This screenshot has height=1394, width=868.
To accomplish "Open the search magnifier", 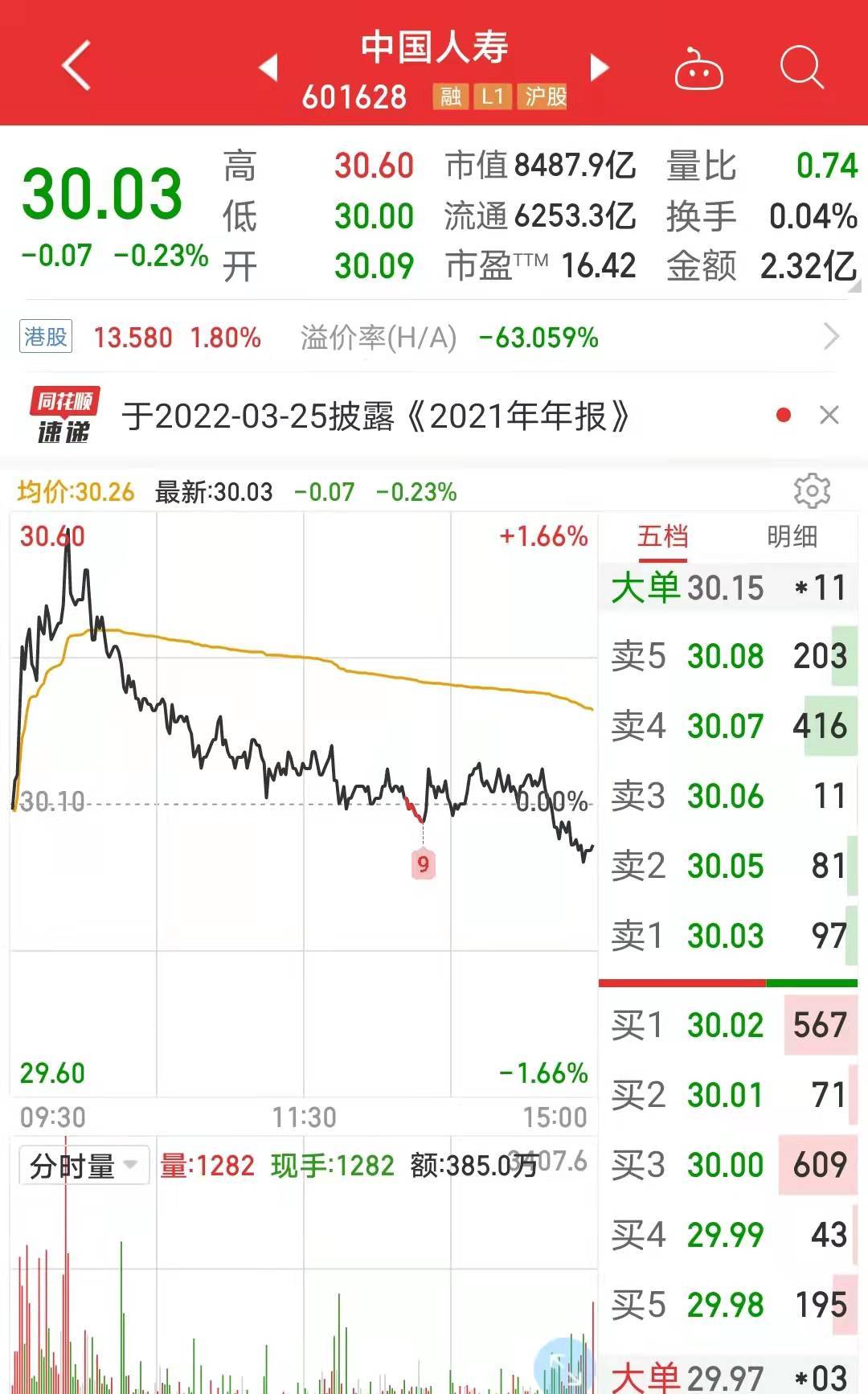I will [802, 68].
